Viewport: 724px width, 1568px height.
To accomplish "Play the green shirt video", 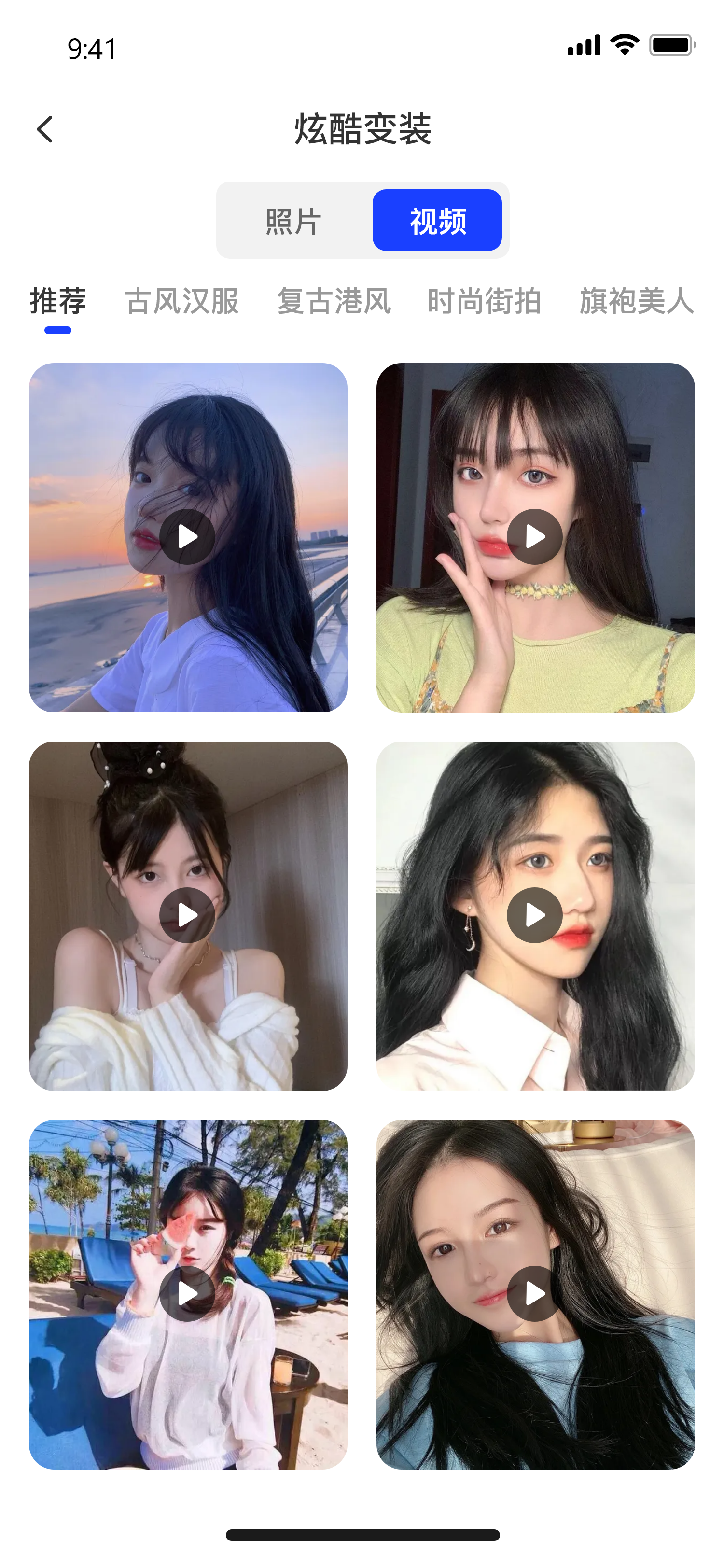I will coord(535,537).
